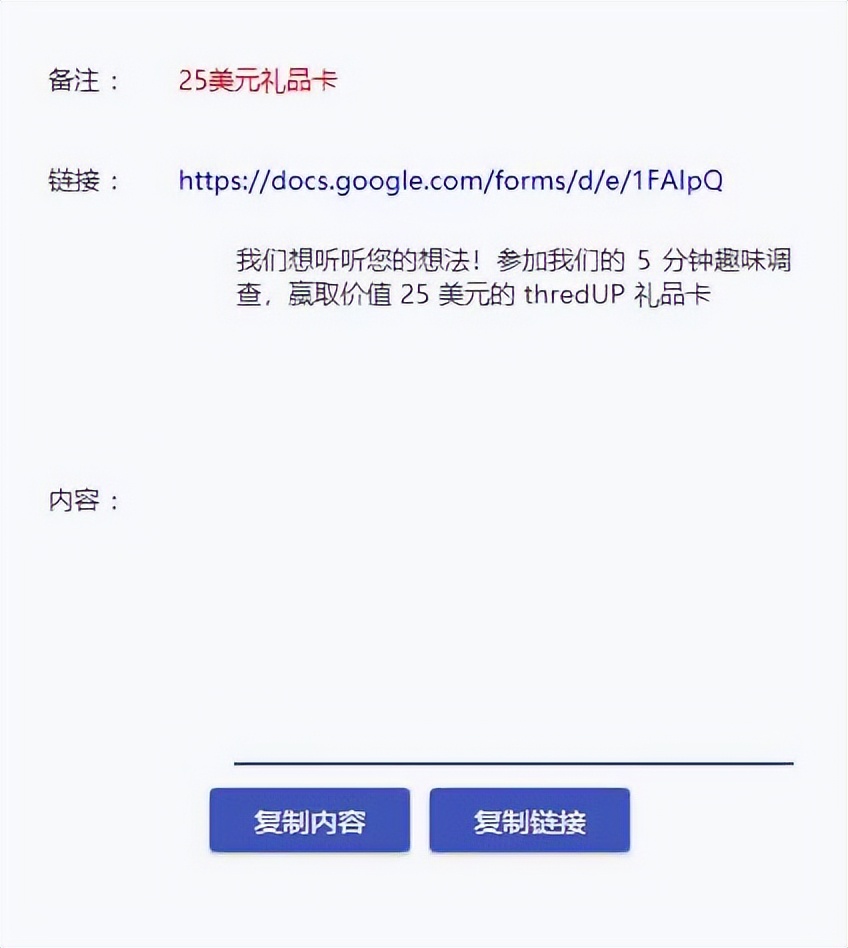Click the form background near the top
Image resolution: width=848 pixels, height=948 pixels.
424,25
